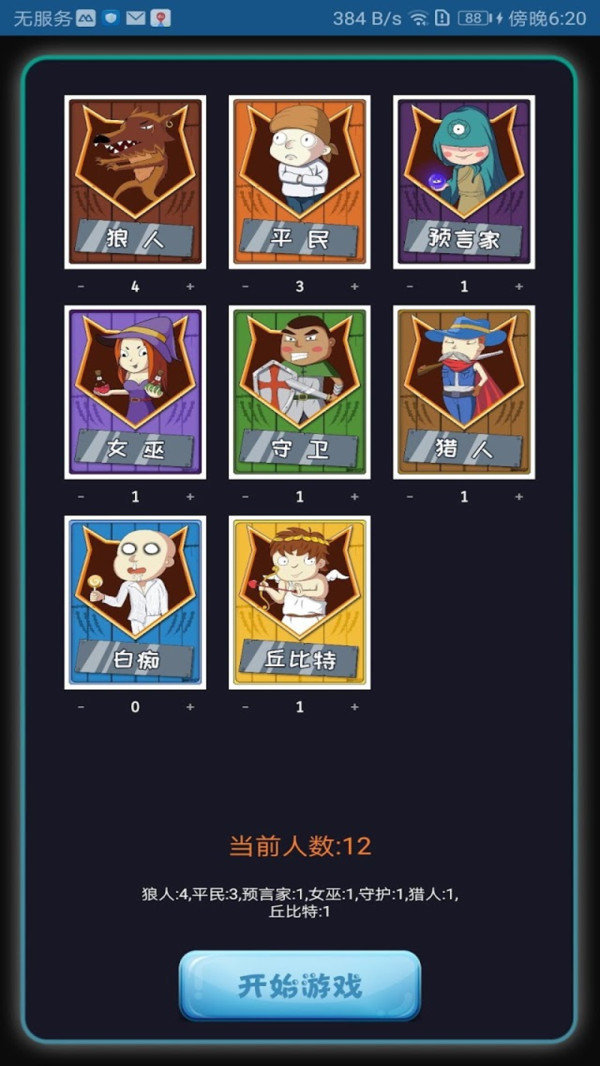Screen dimensions: 600x1066
Task: Decrease the 平民 count
Action: 245,286
